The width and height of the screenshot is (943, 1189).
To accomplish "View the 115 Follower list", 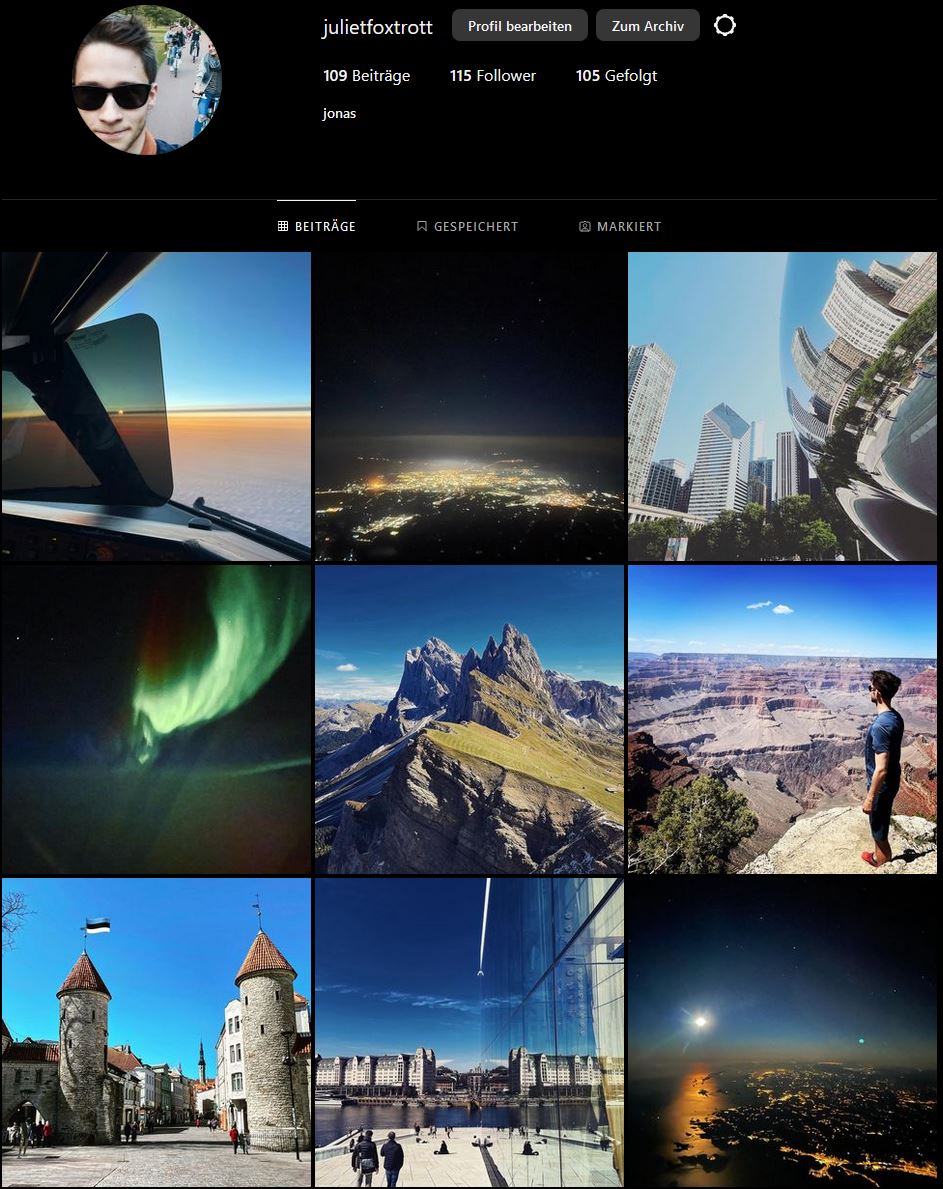I will (493, 76).
